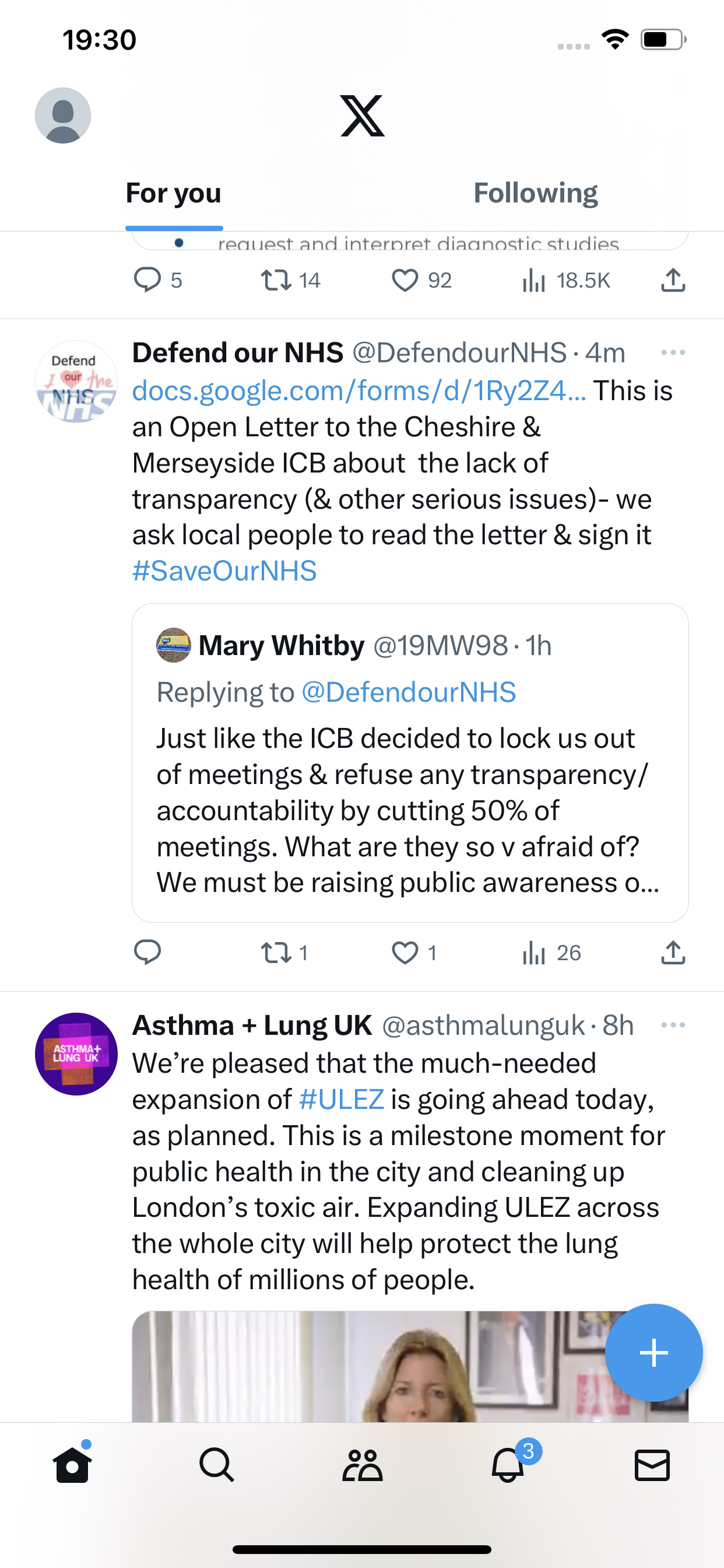Switch to the Following tab
This screenshot has height=1568, width=724.
coord(535,193)
